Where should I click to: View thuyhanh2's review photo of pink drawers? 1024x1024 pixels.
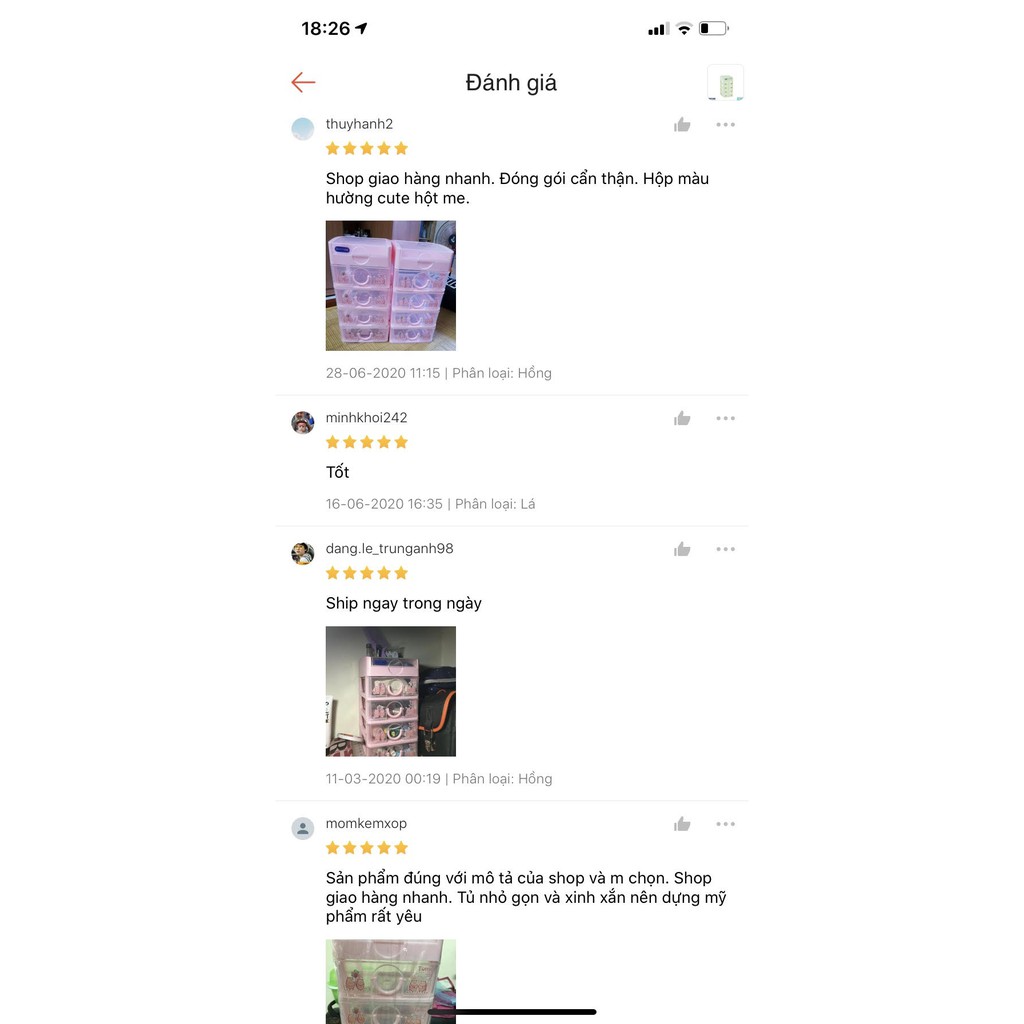point(390,285)
